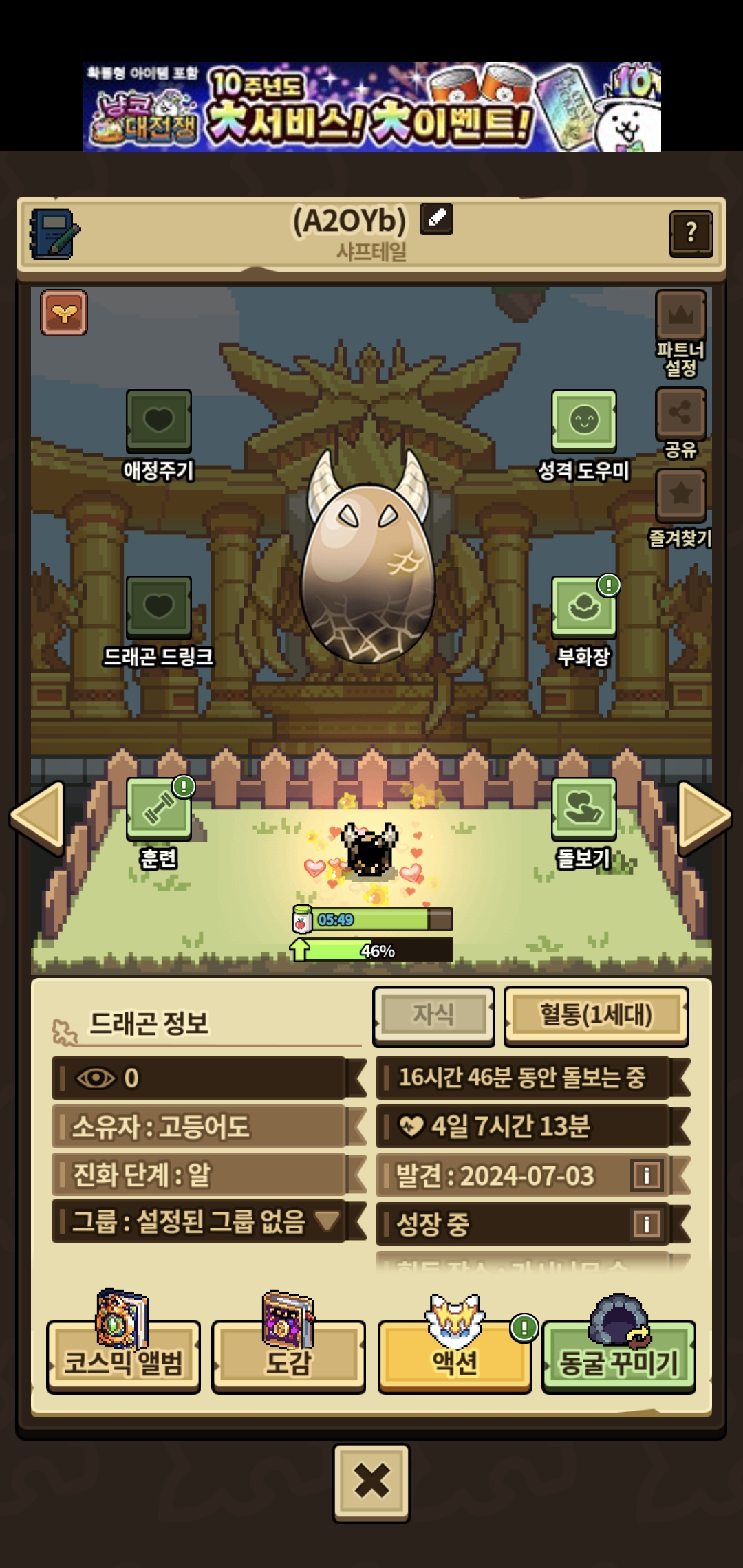View 혈통(1세대) lineage

pyautogui.click(x=596, y=1015)
